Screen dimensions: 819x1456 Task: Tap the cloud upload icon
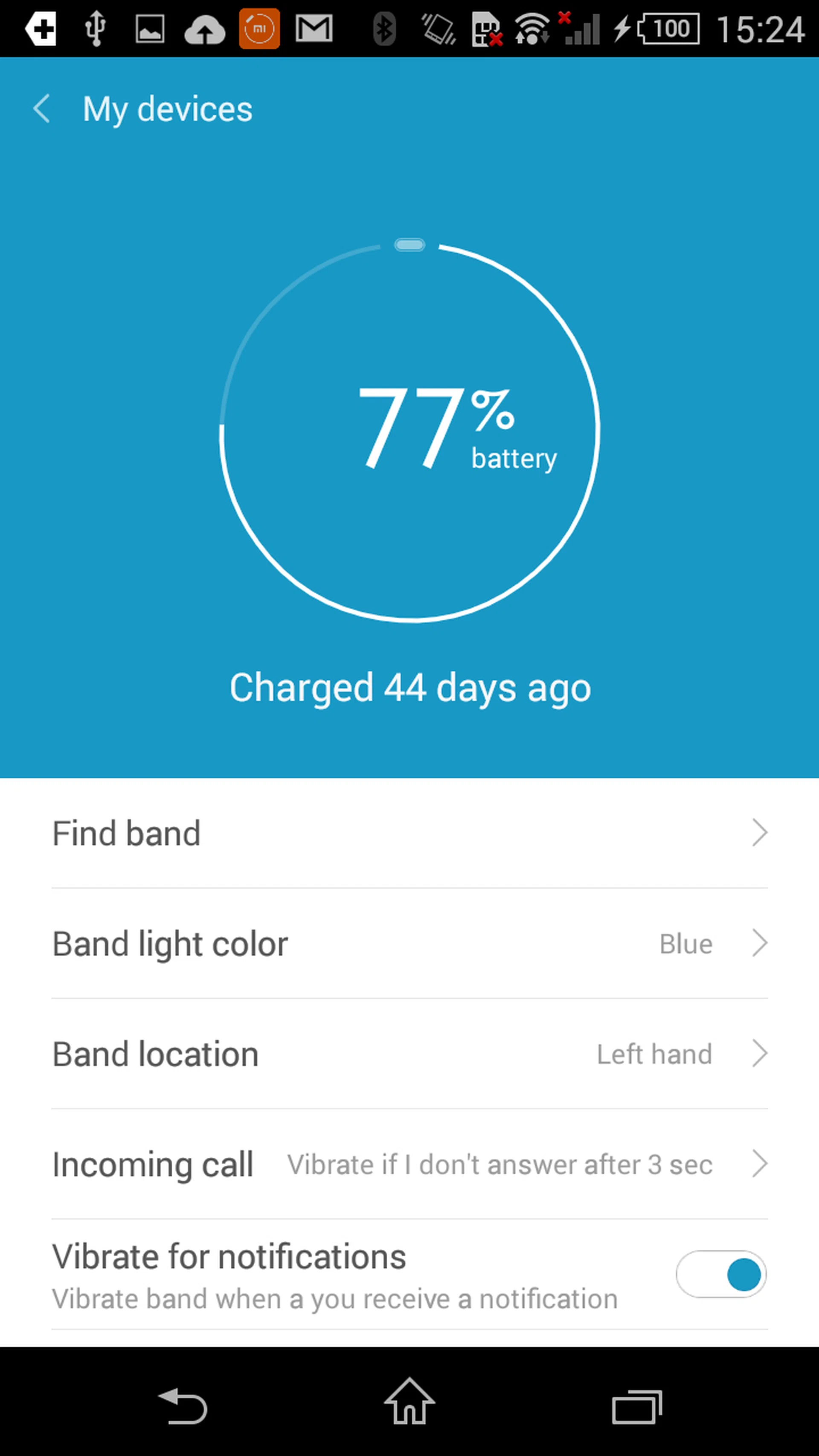[205, 29]
